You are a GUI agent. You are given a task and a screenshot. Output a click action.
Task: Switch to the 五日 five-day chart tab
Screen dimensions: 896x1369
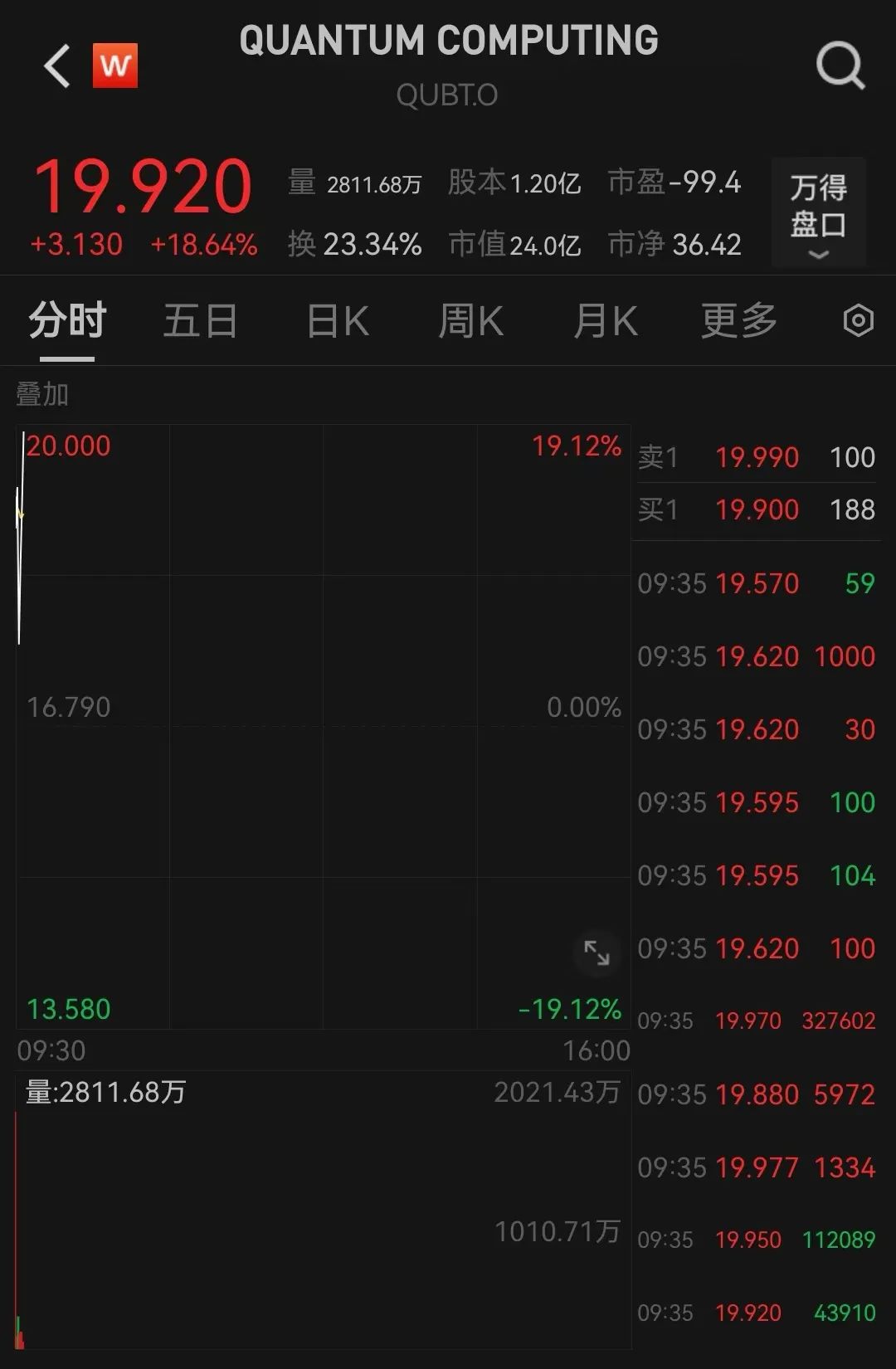[199, 319]
